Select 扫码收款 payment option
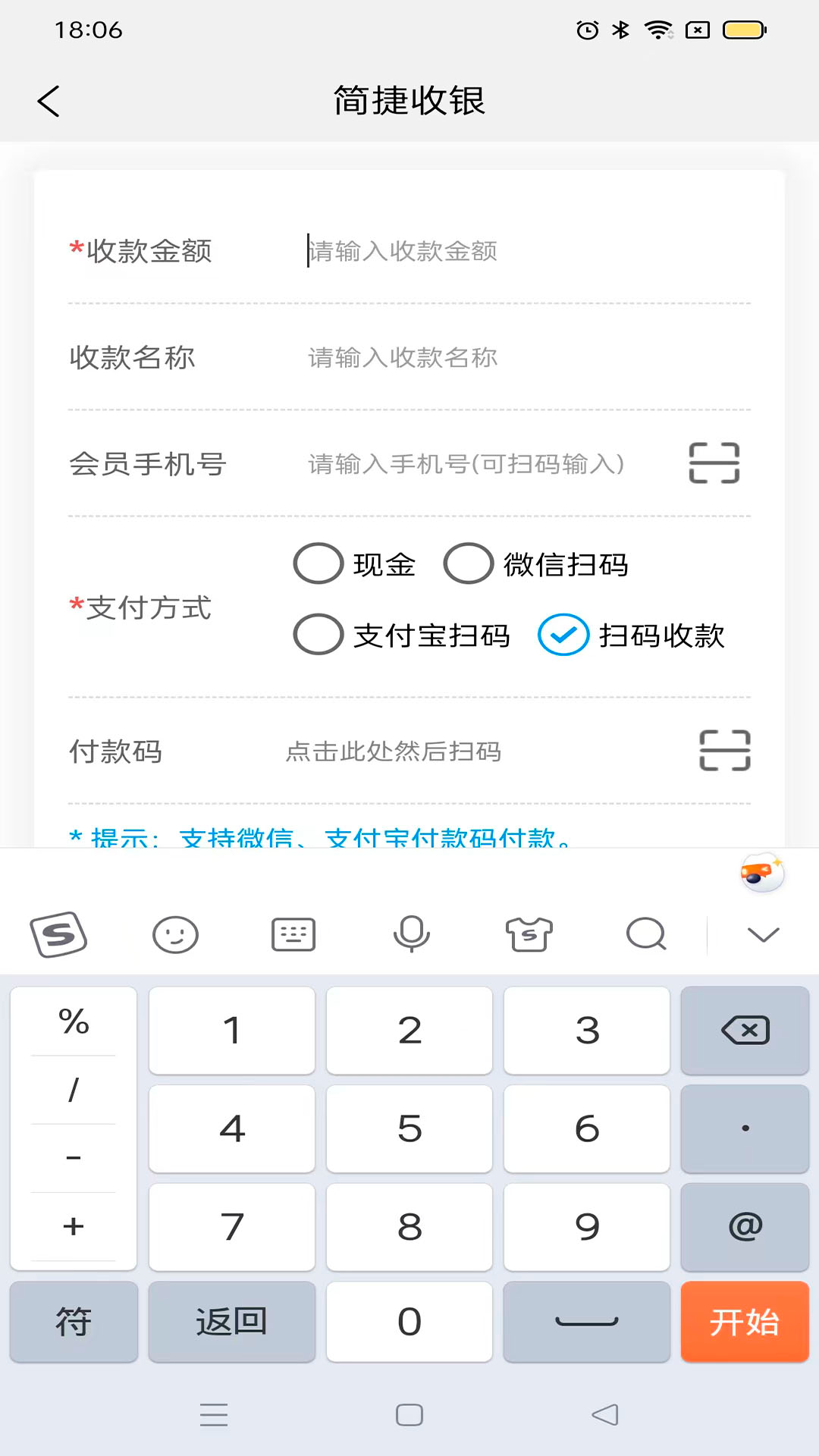The height and width of the screenshot is (1456, 819). (x=632, y=635)
